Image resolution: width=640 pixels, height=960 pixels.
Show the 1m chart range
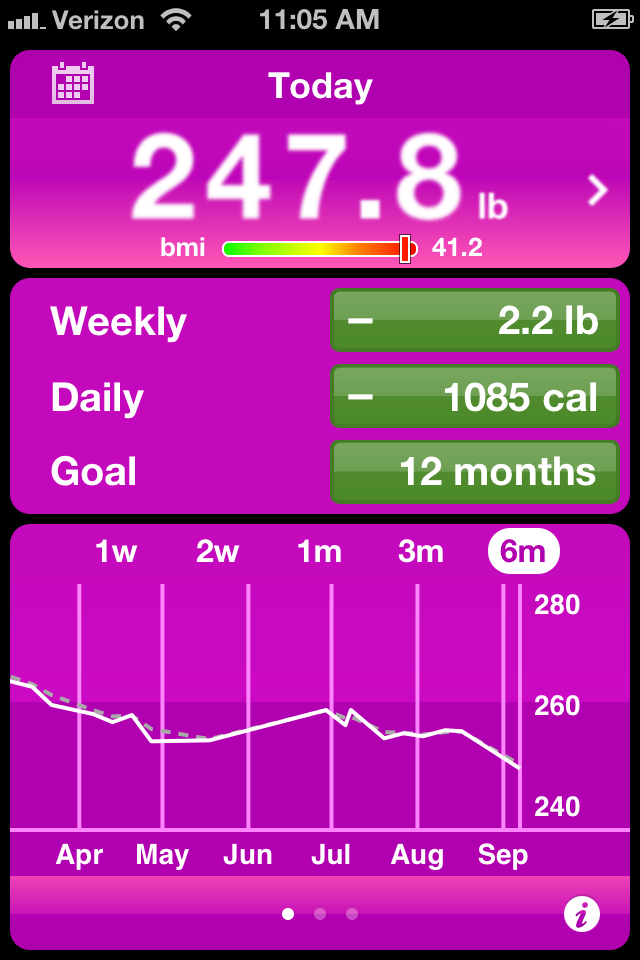(x=319, y=551)
